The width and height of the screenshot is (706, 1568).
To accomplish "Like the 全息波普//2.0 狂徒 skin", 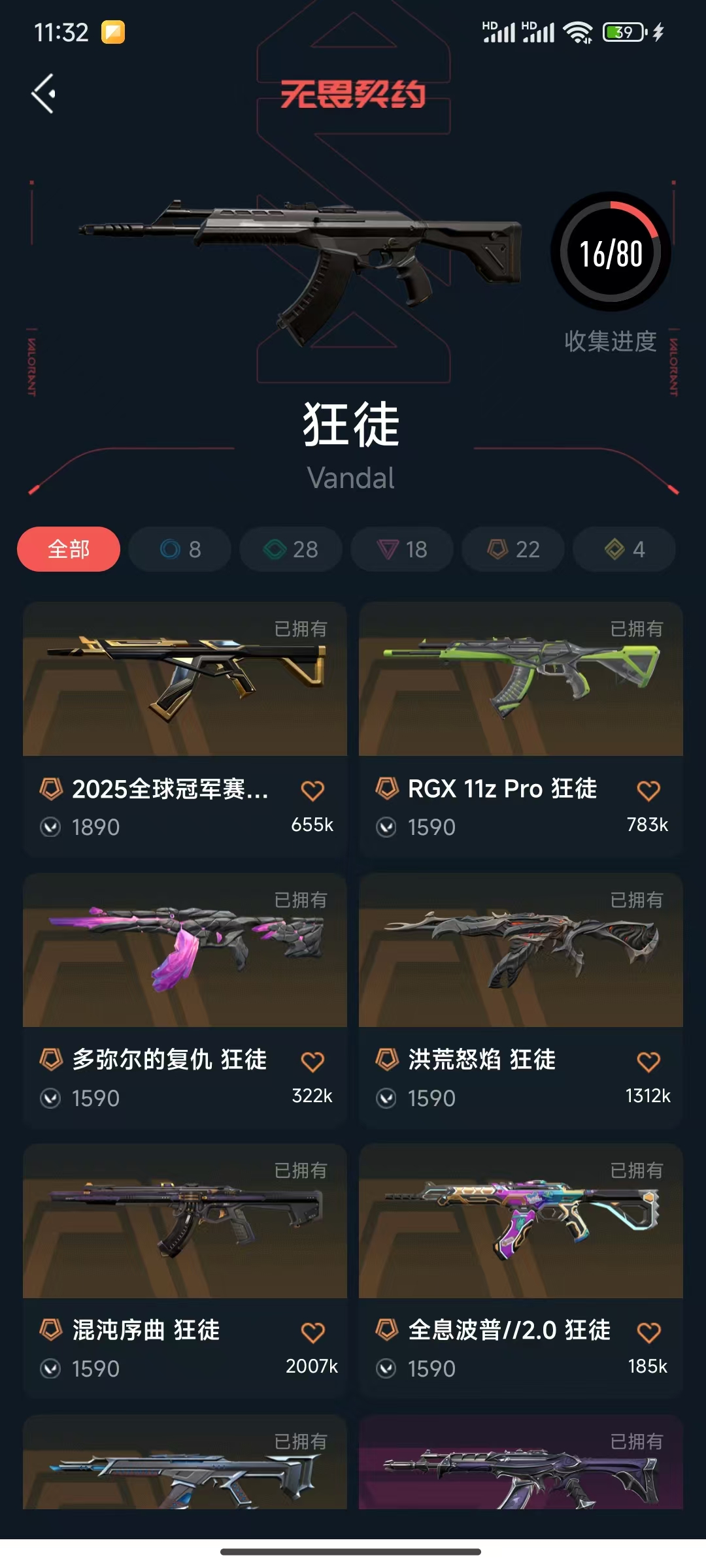I will point(648,1332).
